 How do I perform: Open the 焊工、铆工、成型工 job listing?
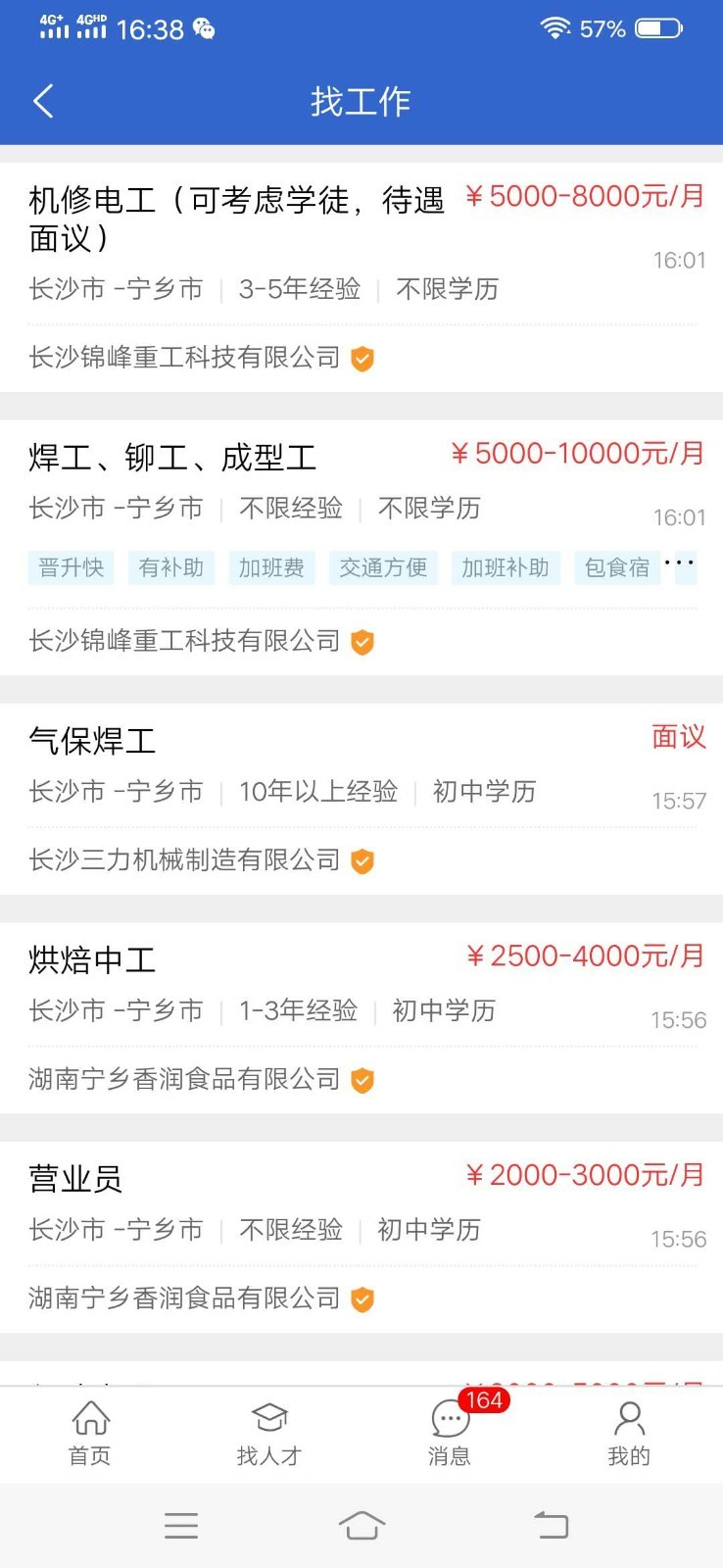(172, 458)
